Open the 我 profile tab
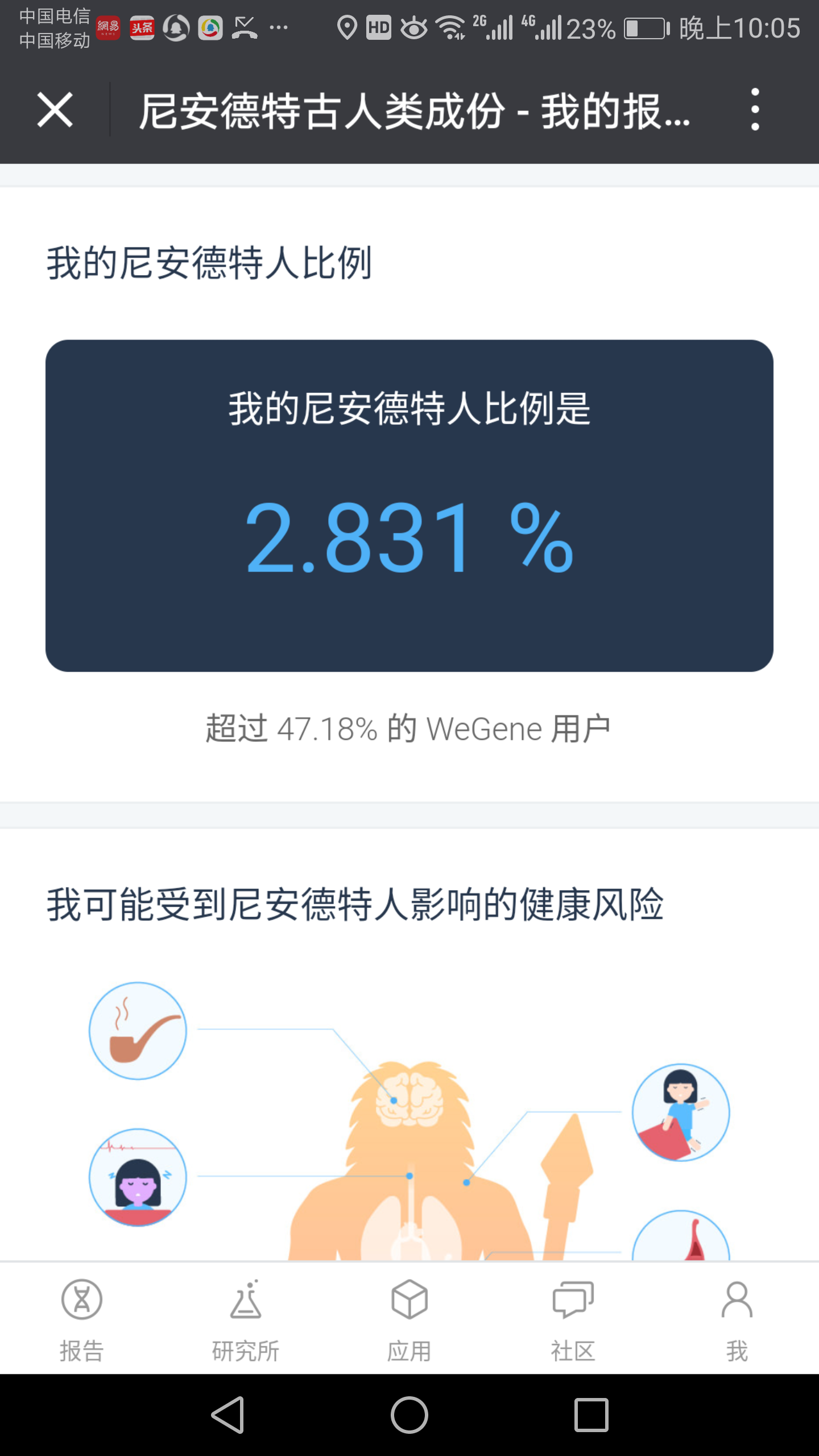The height and width of the screenshot is (1456, 819). pyautogui.click(x=737, y=1320)
